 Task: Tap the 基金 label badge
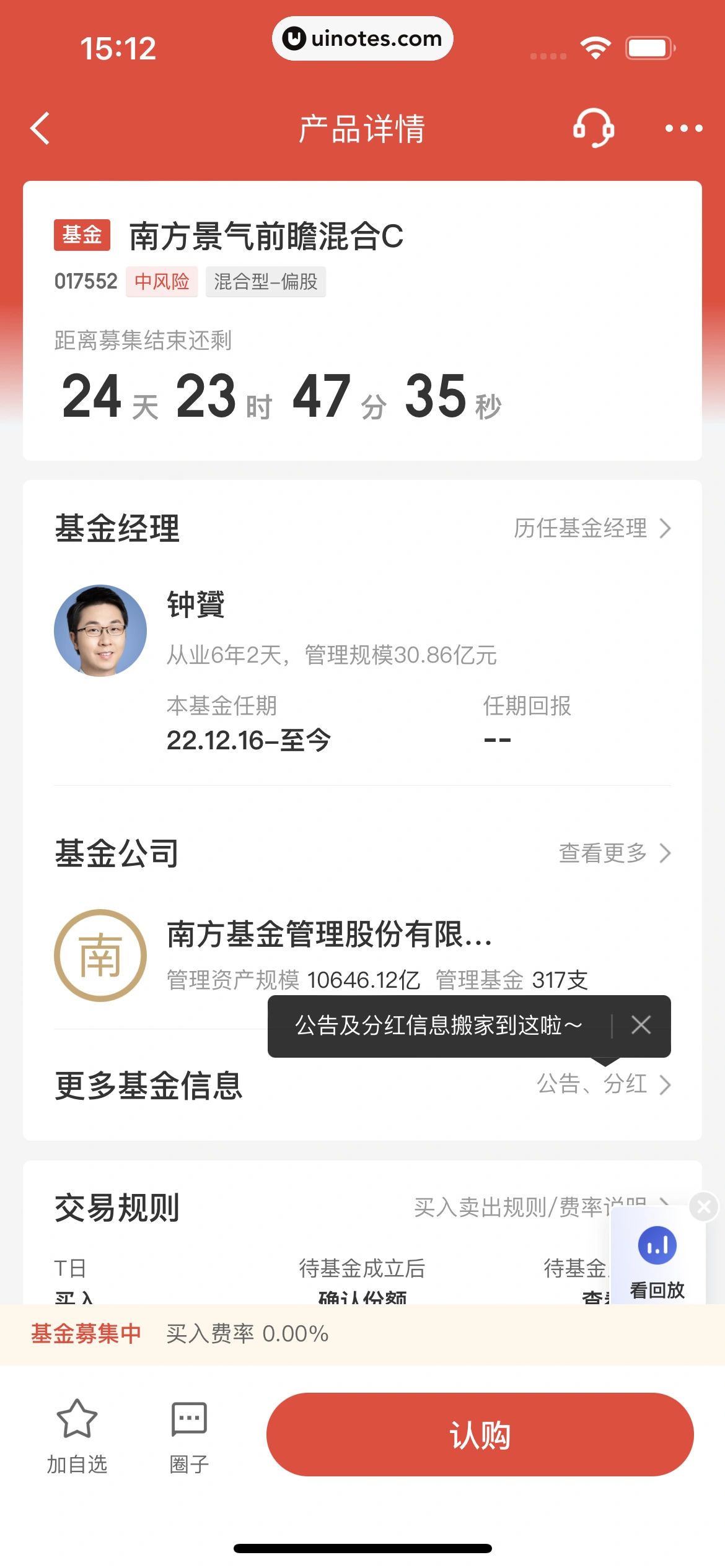(82, 234)
